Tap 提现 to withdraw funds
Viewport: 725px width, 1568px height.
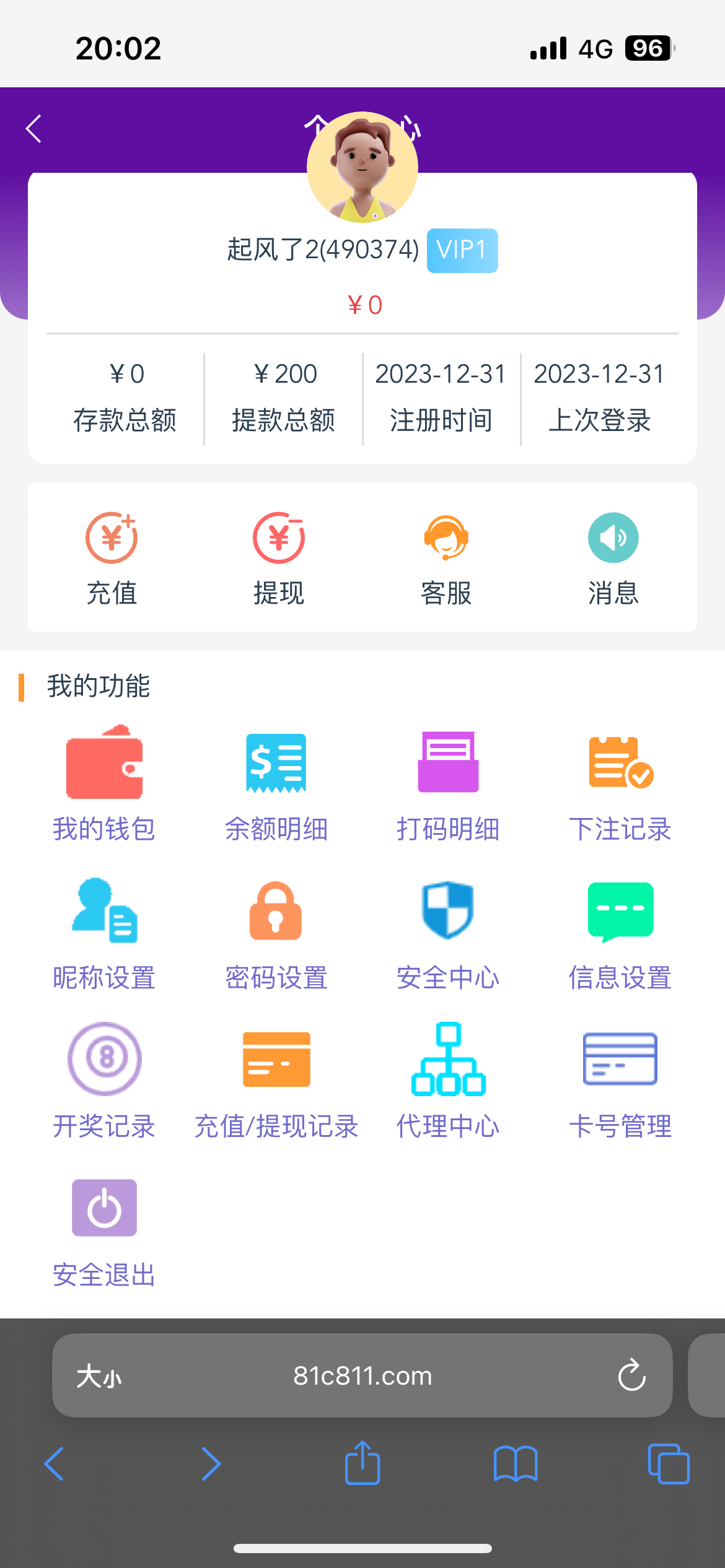(279, 557)
